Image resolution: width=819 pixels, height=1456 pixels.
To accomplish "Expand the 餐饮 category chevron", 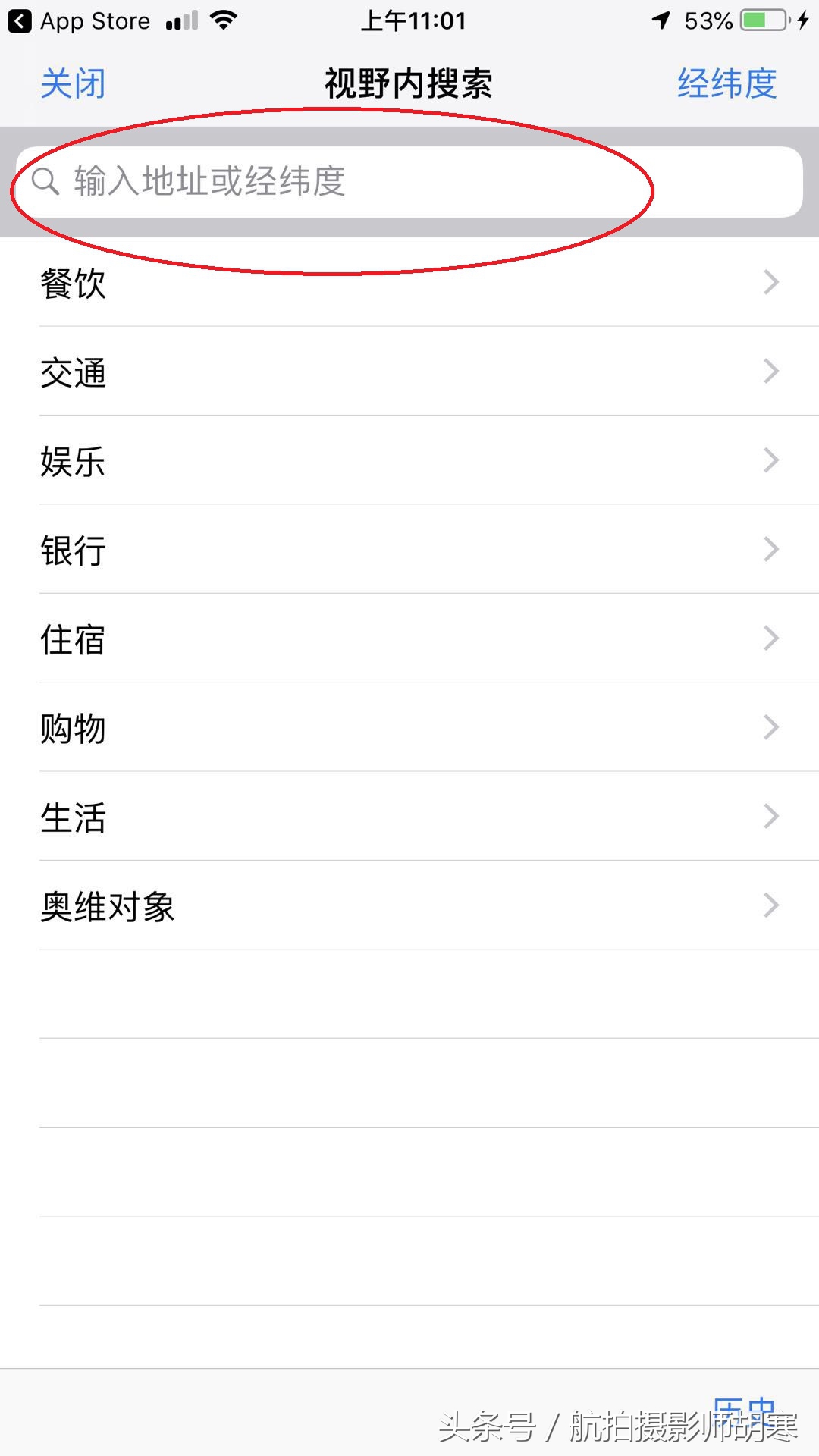I will (771, 283).
